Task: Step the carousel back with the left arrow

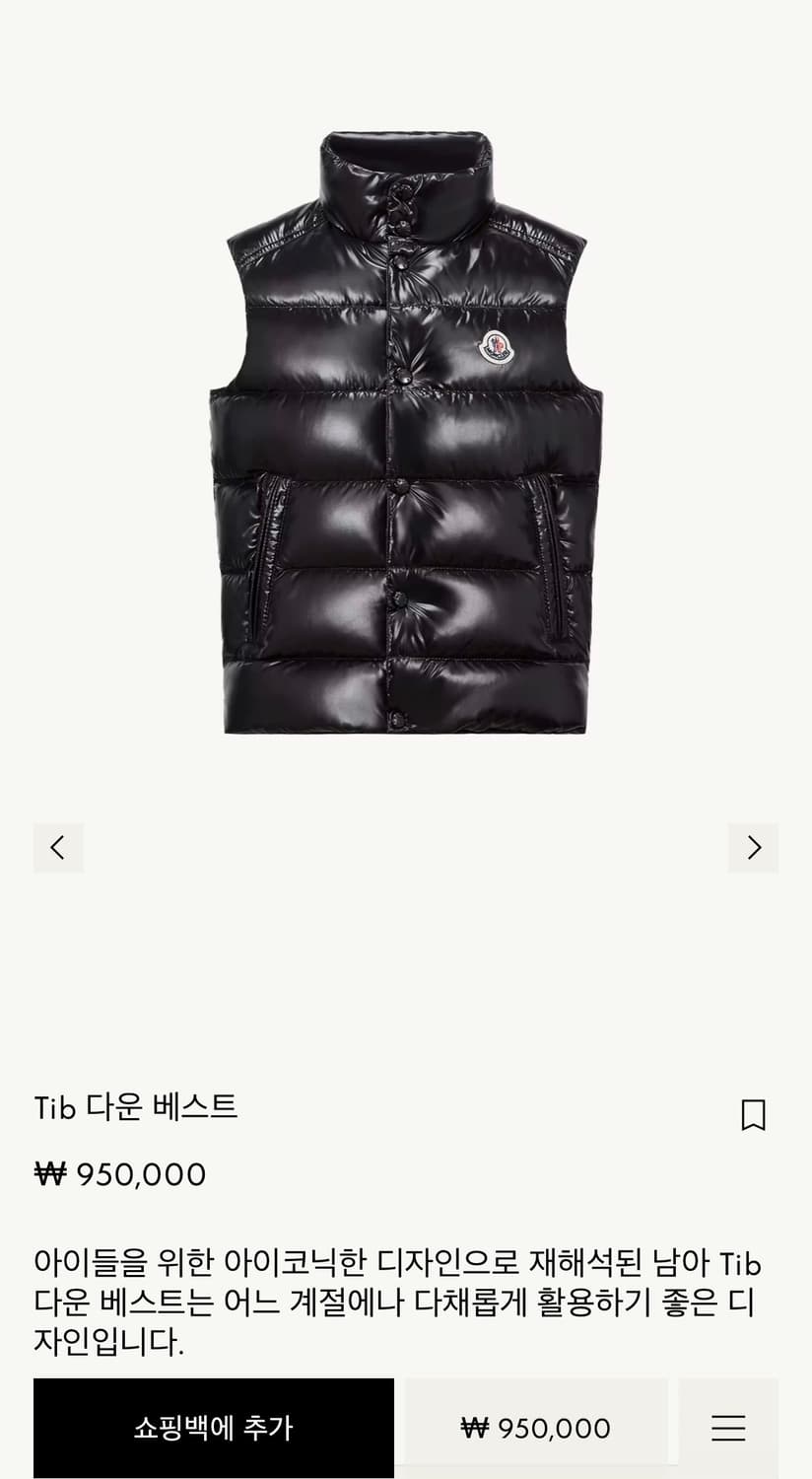Action: click(x=58, y=848)
